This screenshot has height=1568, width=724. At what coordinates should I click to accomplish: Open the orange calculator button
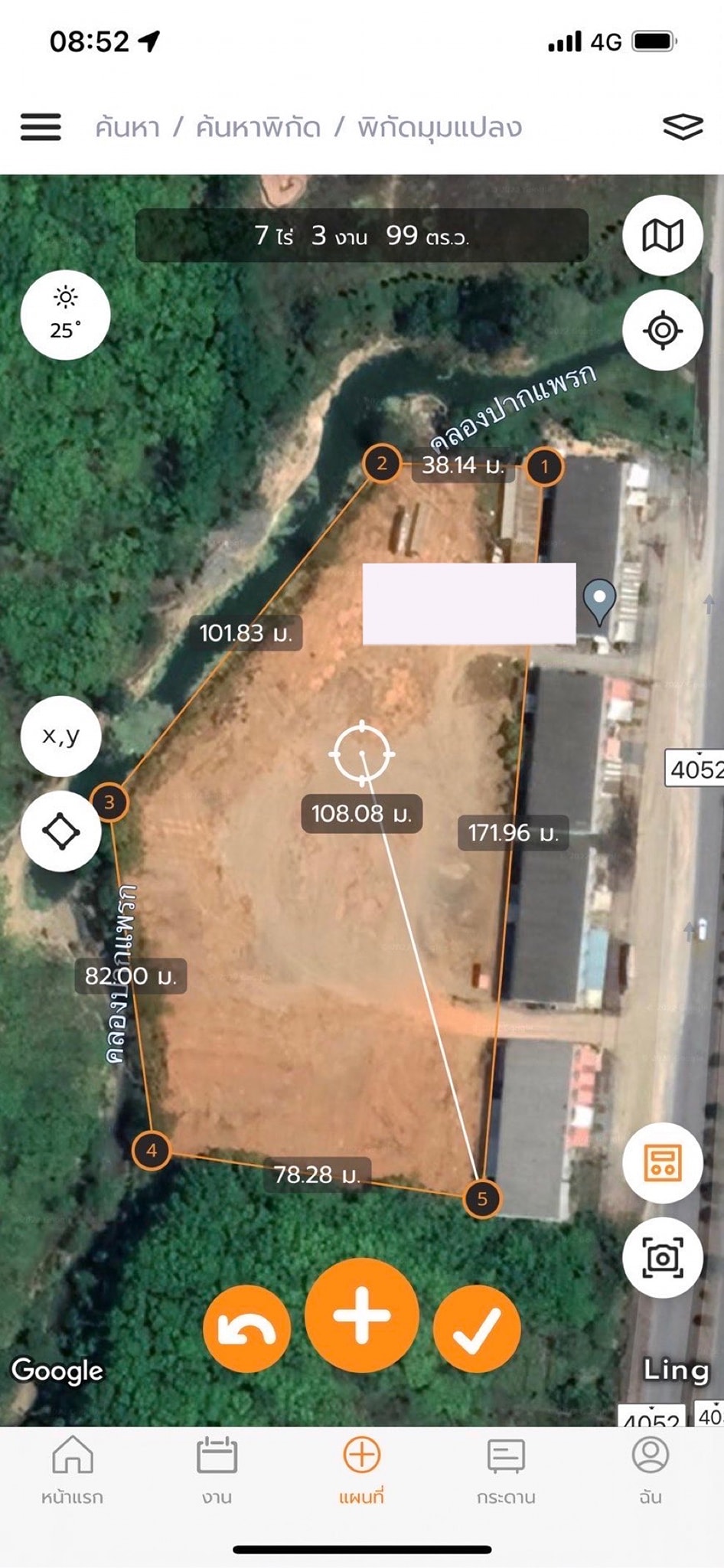point(662,1163)
